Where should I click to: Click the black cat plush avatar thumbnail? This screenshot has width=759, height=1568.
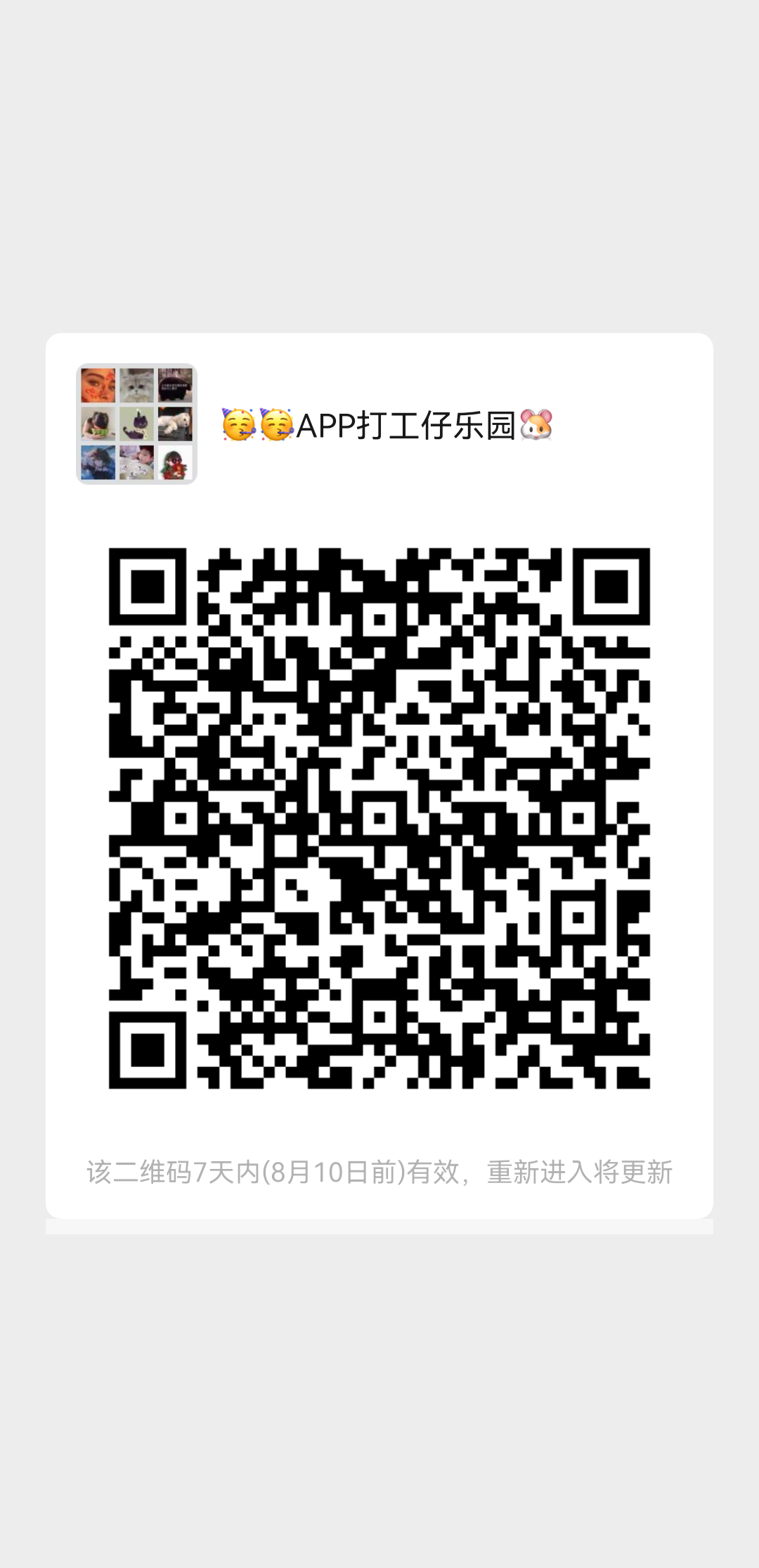(x=136, y=424)
